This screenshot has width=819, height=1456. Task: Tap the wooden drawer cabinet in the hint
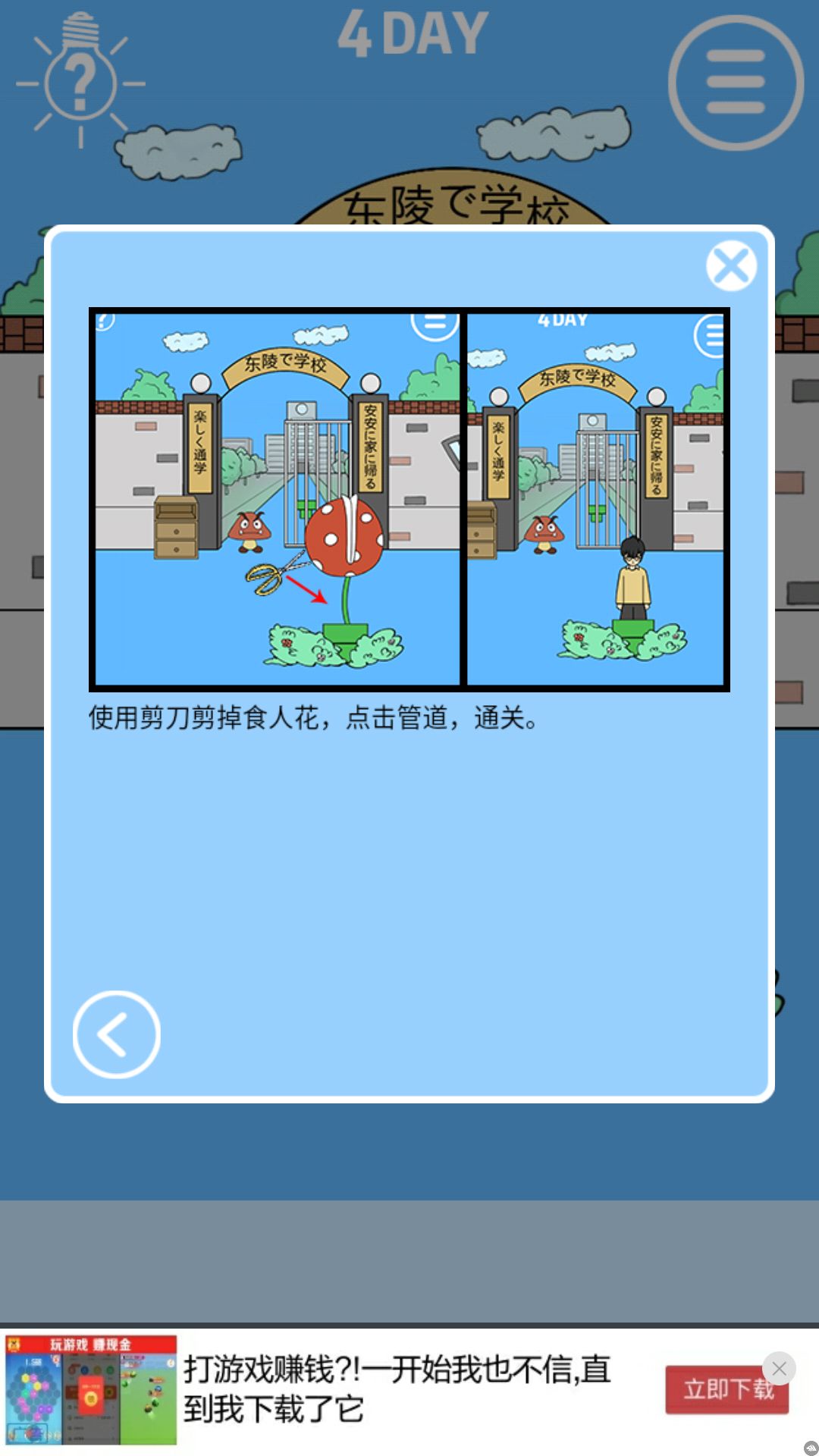176,526
